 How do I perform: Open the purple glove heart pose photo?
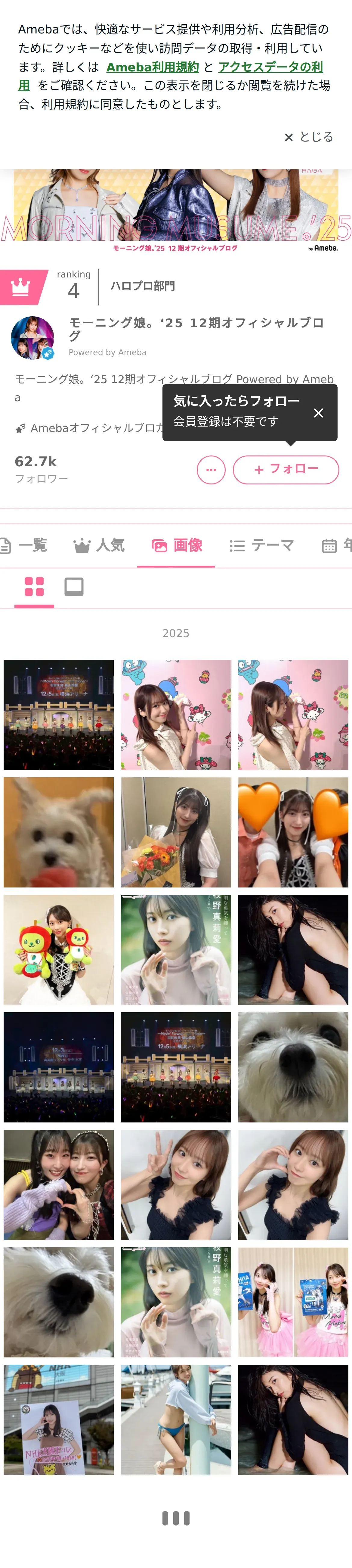[x=58, y=1185]
